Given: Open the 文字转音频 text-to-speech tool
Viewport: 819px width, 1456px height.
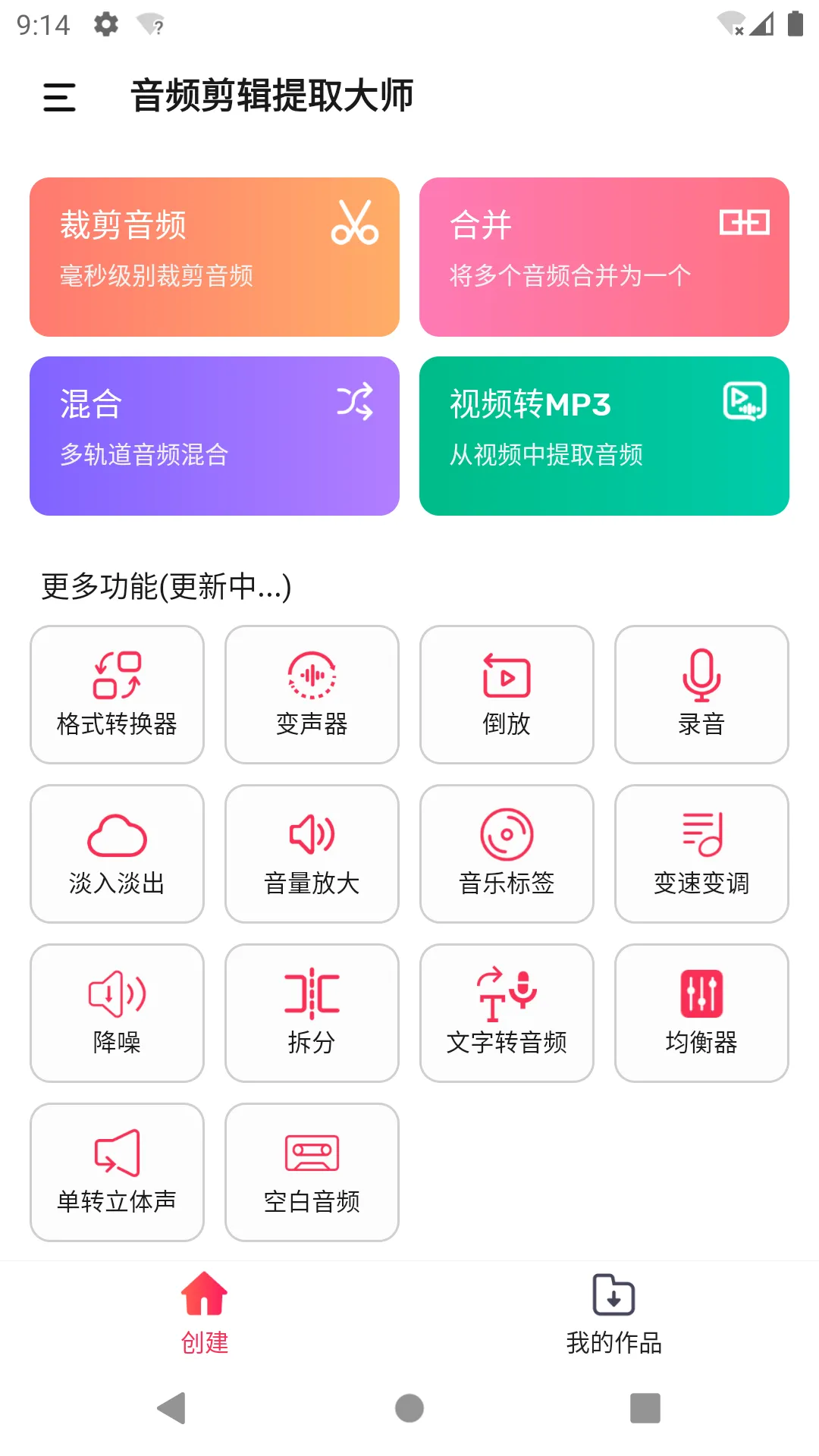Looking at the screenshot, I should click(x=506, y=1012).
